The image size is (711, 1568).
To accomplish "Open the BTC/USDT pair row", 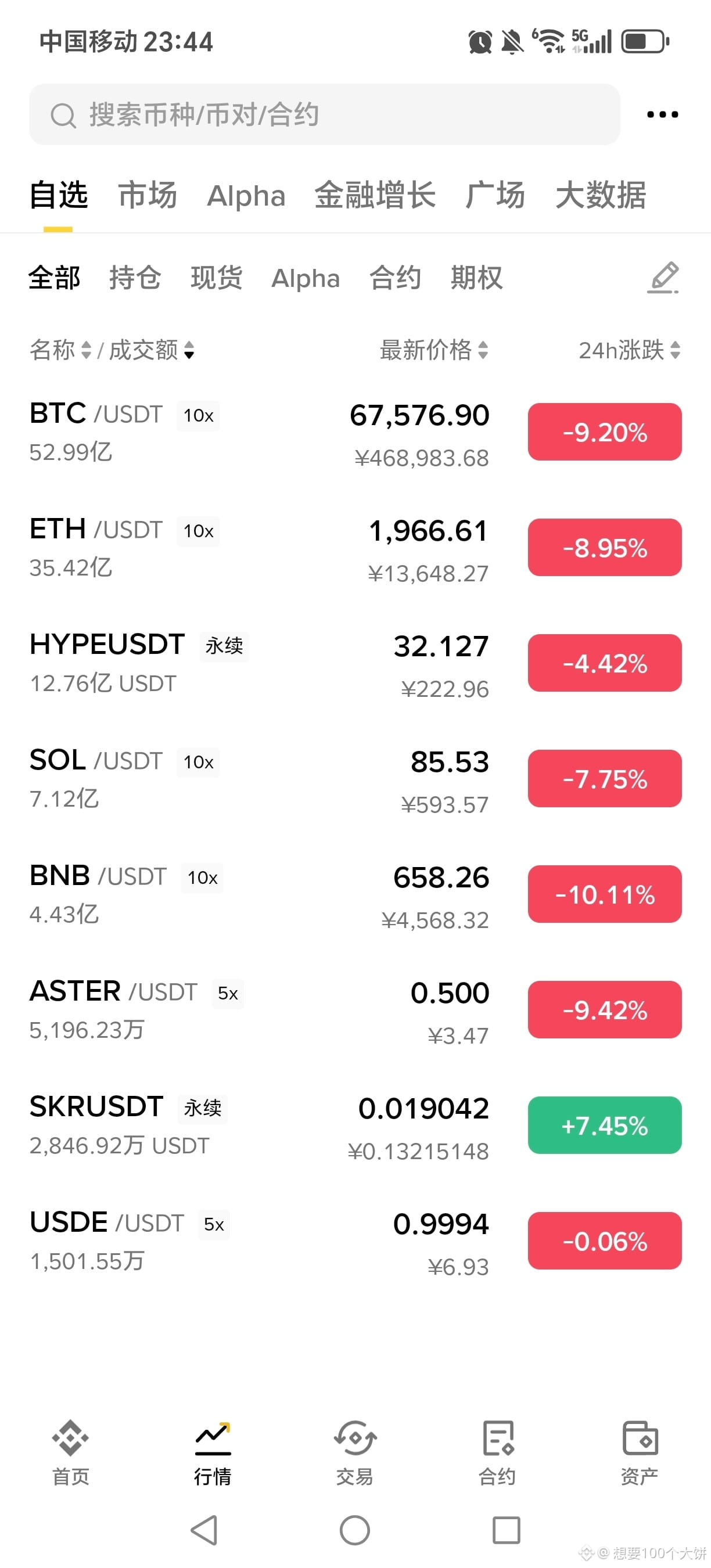I will [355, 432].
